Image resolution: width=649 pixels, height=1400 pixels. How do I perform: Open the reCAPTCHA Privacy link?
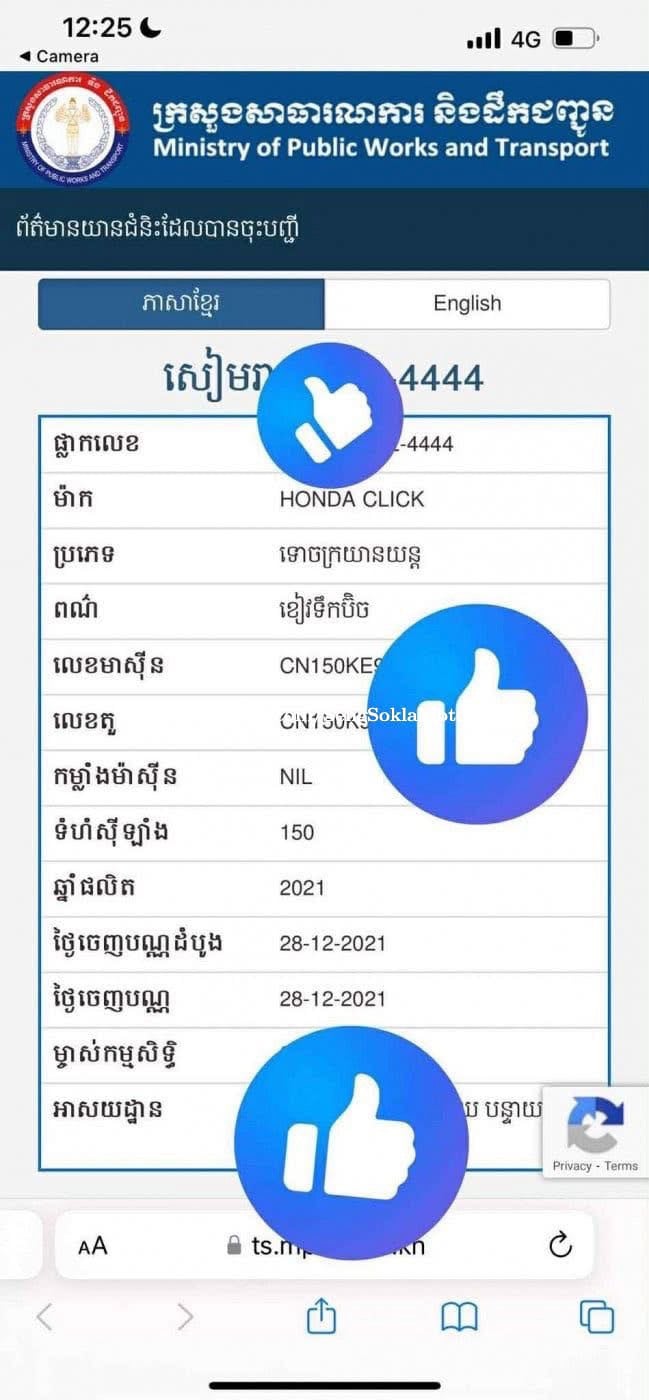pyautogui.click(x=571, y=1166)
